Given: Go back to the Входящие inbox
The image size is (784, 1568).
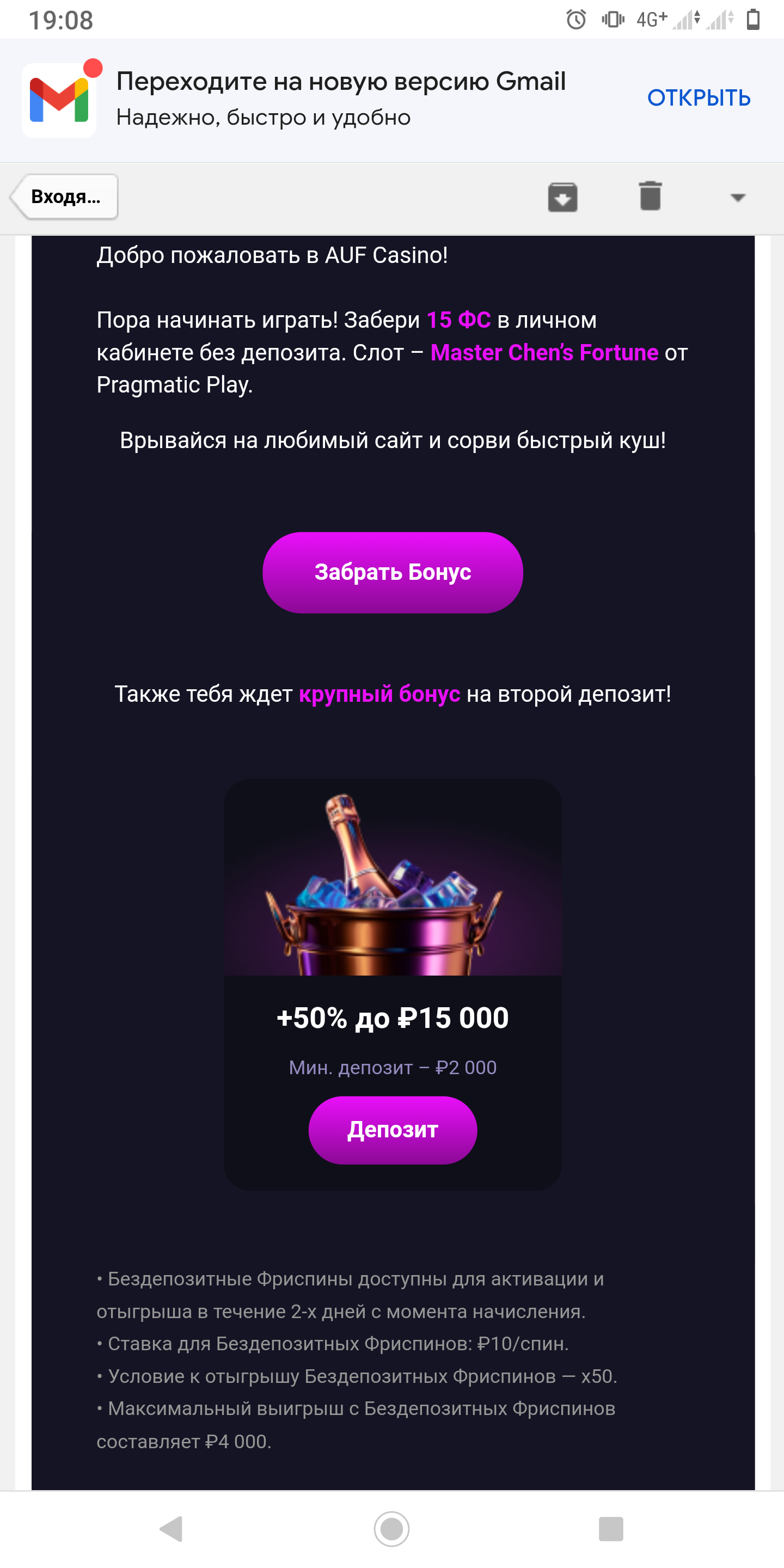Looking at the screenshot, I should 65,197.
